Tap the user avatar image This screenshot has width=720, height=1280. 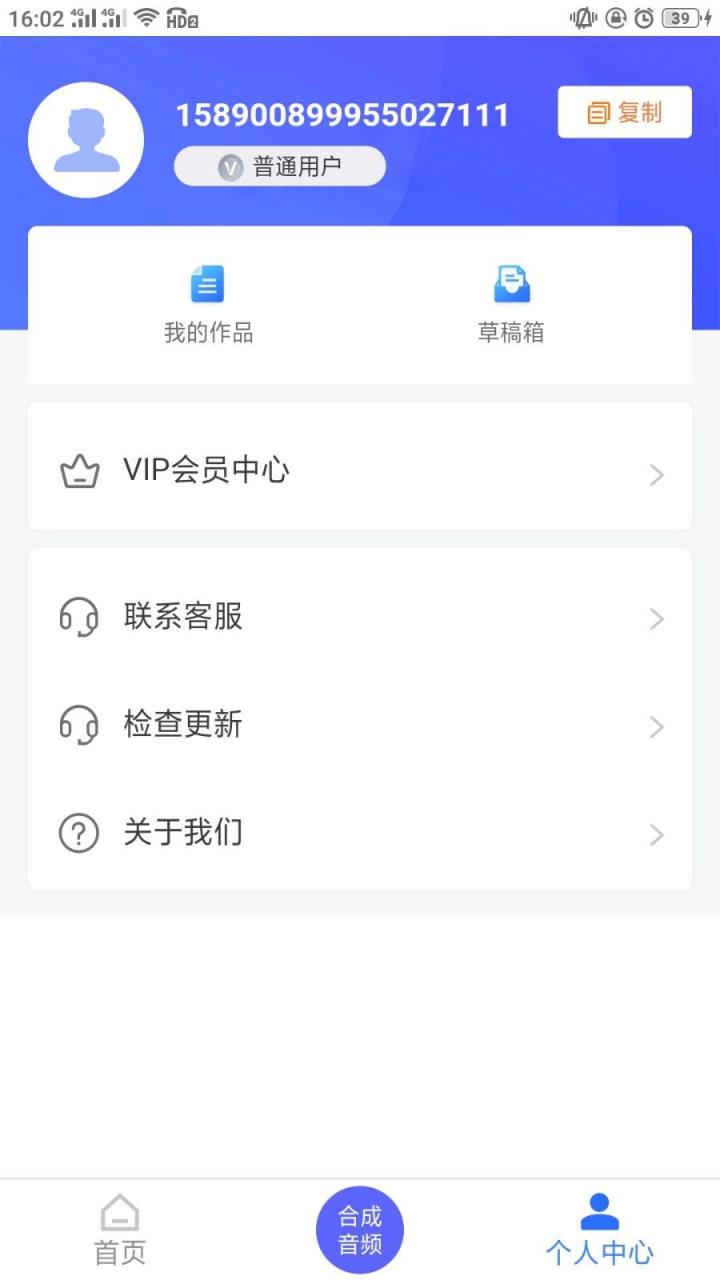click(86, 139)
